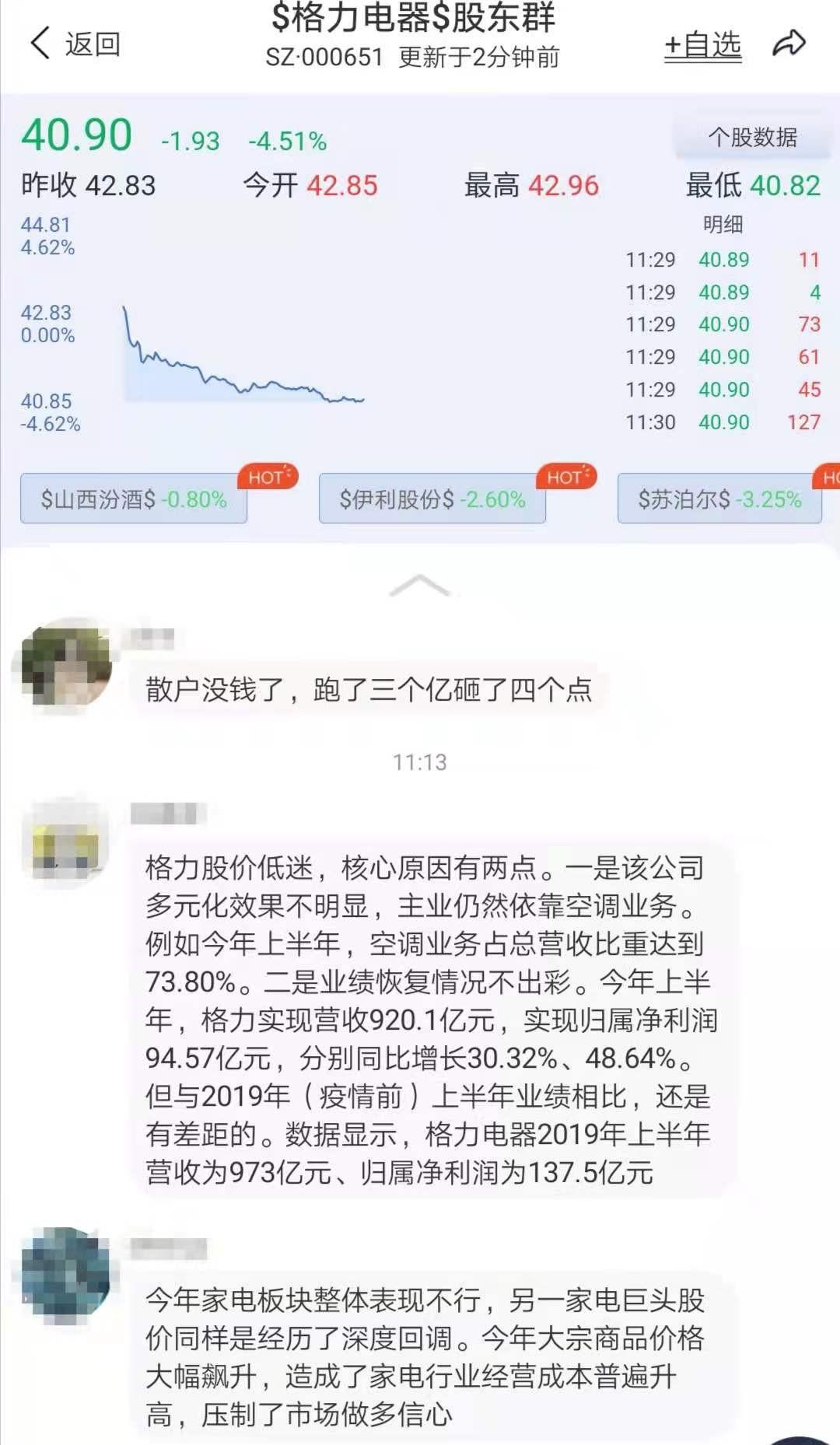View avatar of user who posted 散户没钱了
840x1445 pixels.
(67, 667)
